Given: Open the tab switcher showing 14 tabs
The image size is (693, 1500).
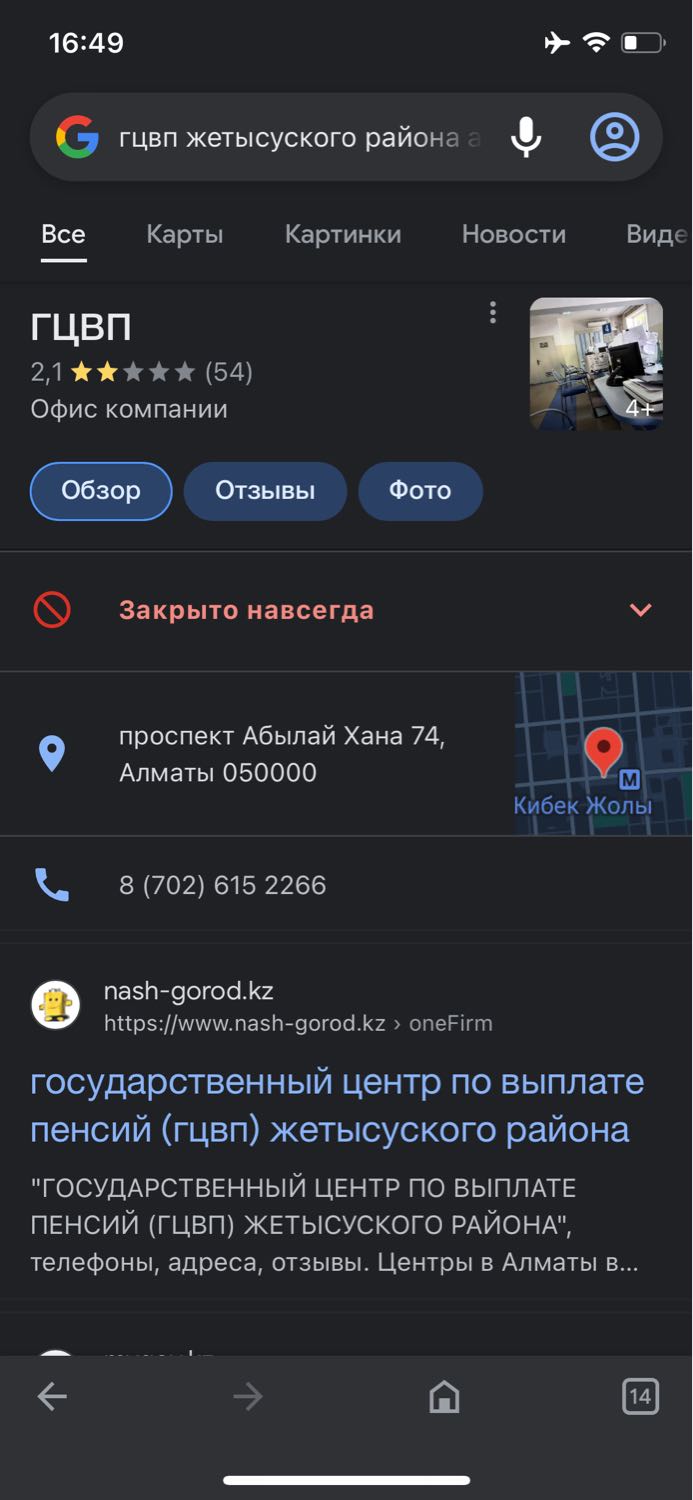Looking at the screenshot, I should (x=640, y=1396).
